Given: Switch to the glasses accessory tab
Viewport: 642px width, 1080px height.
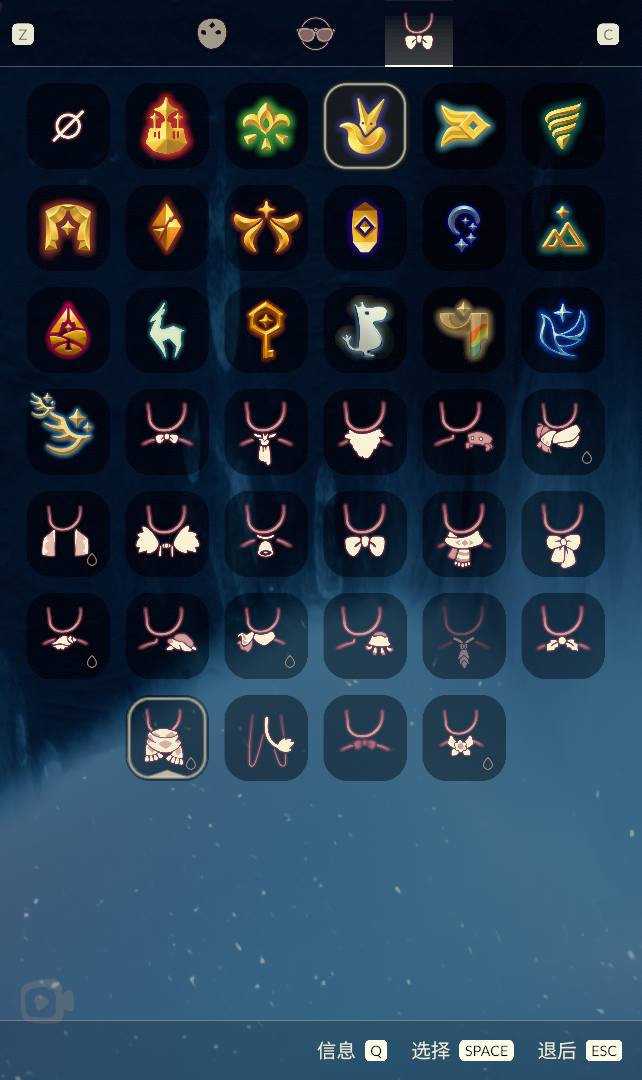Looking at the screenshot, I should coord(316,34).
